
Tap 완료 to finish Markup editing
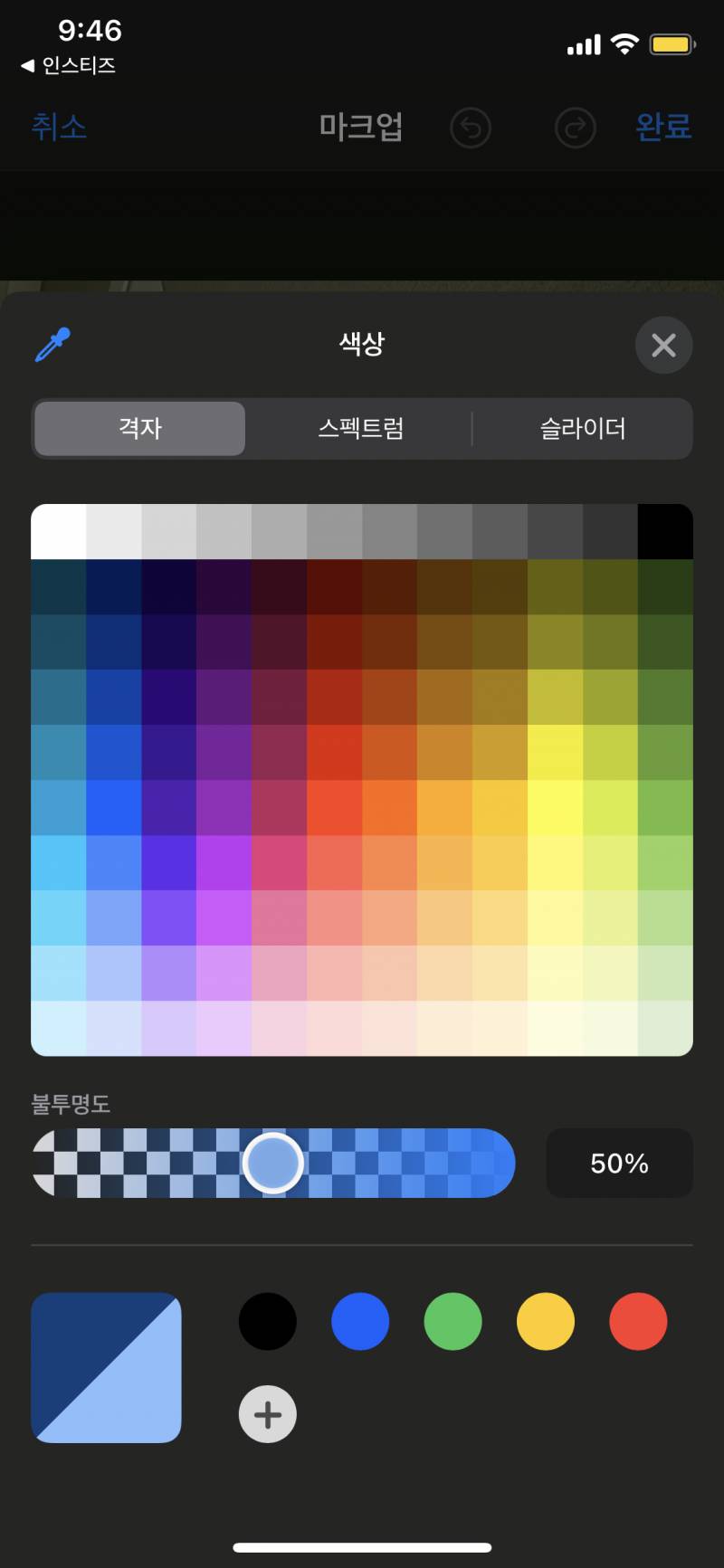tap(663, 128)
